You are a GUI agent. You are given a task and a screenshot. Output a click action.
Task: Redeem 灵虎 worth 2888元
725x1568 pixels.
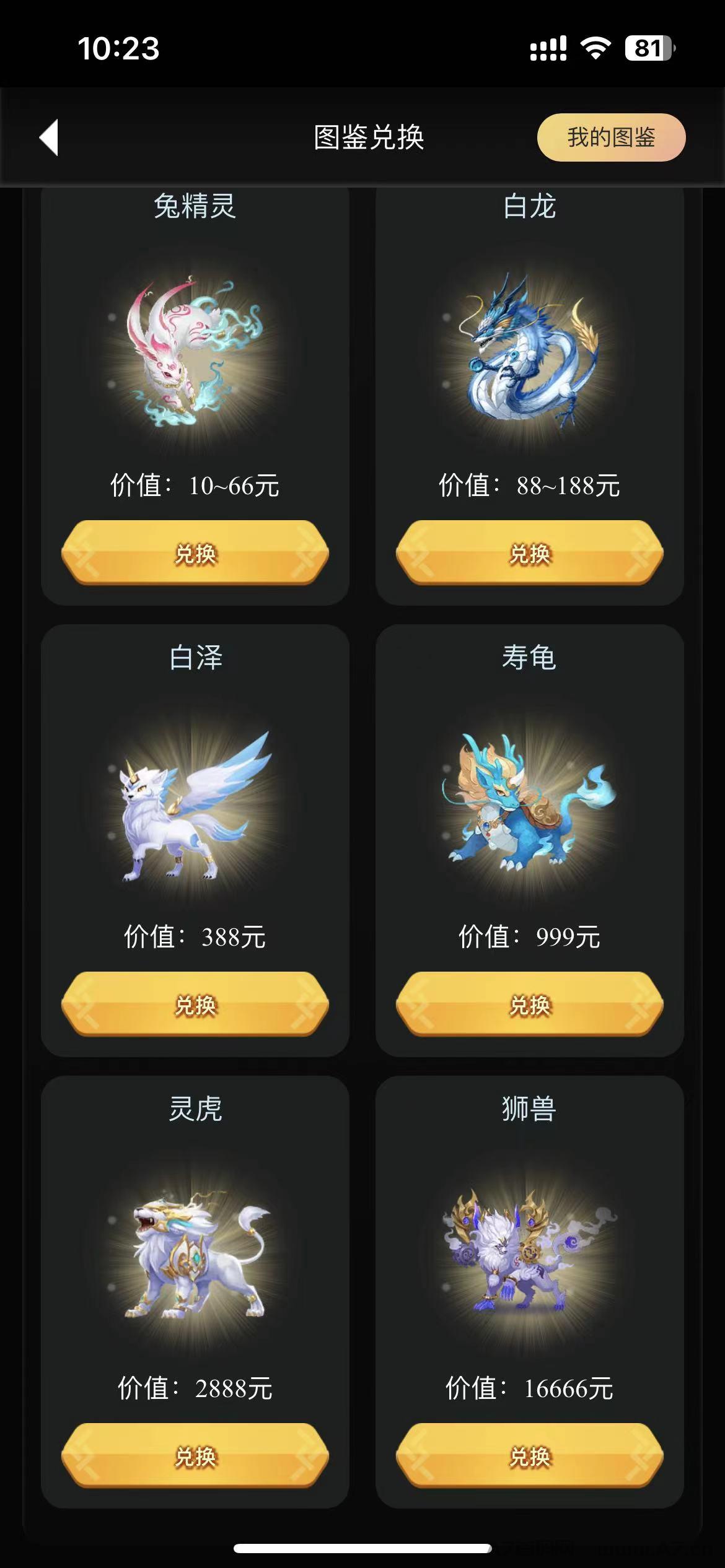195,1456
